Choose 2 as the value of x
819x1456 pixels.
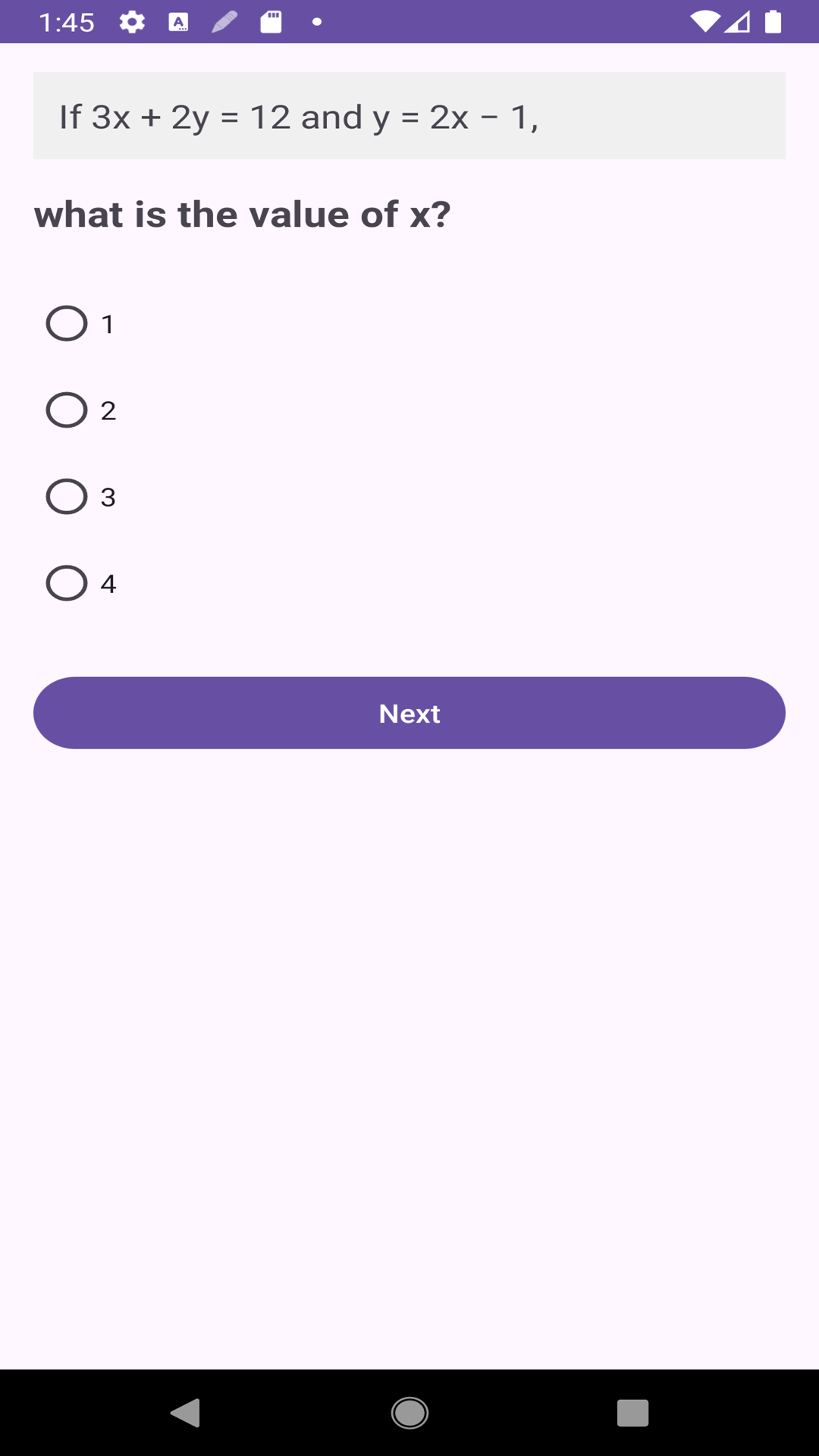click(x=67, y=410)
